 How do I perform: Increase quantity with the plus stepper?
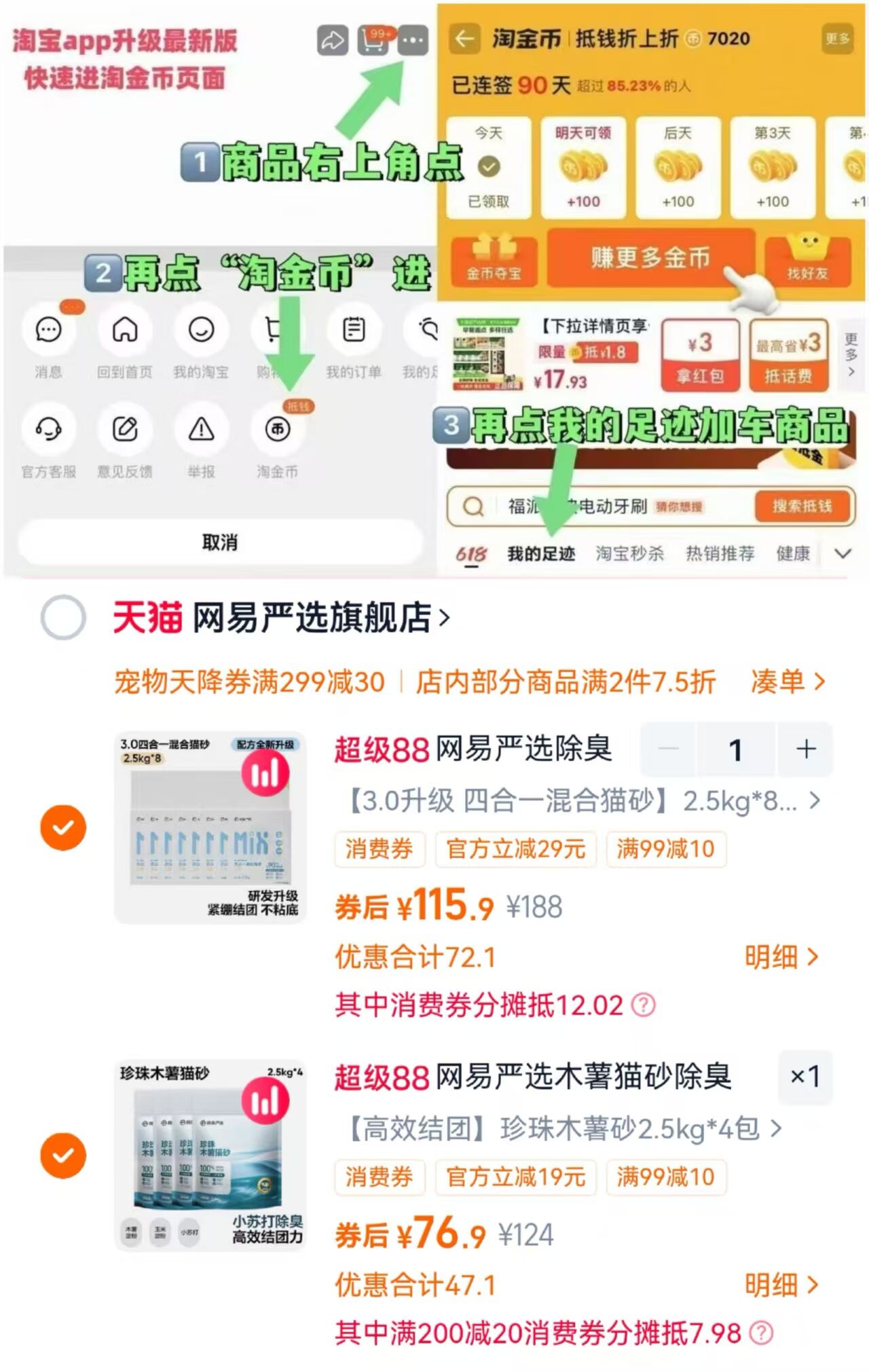click(807, 749)
